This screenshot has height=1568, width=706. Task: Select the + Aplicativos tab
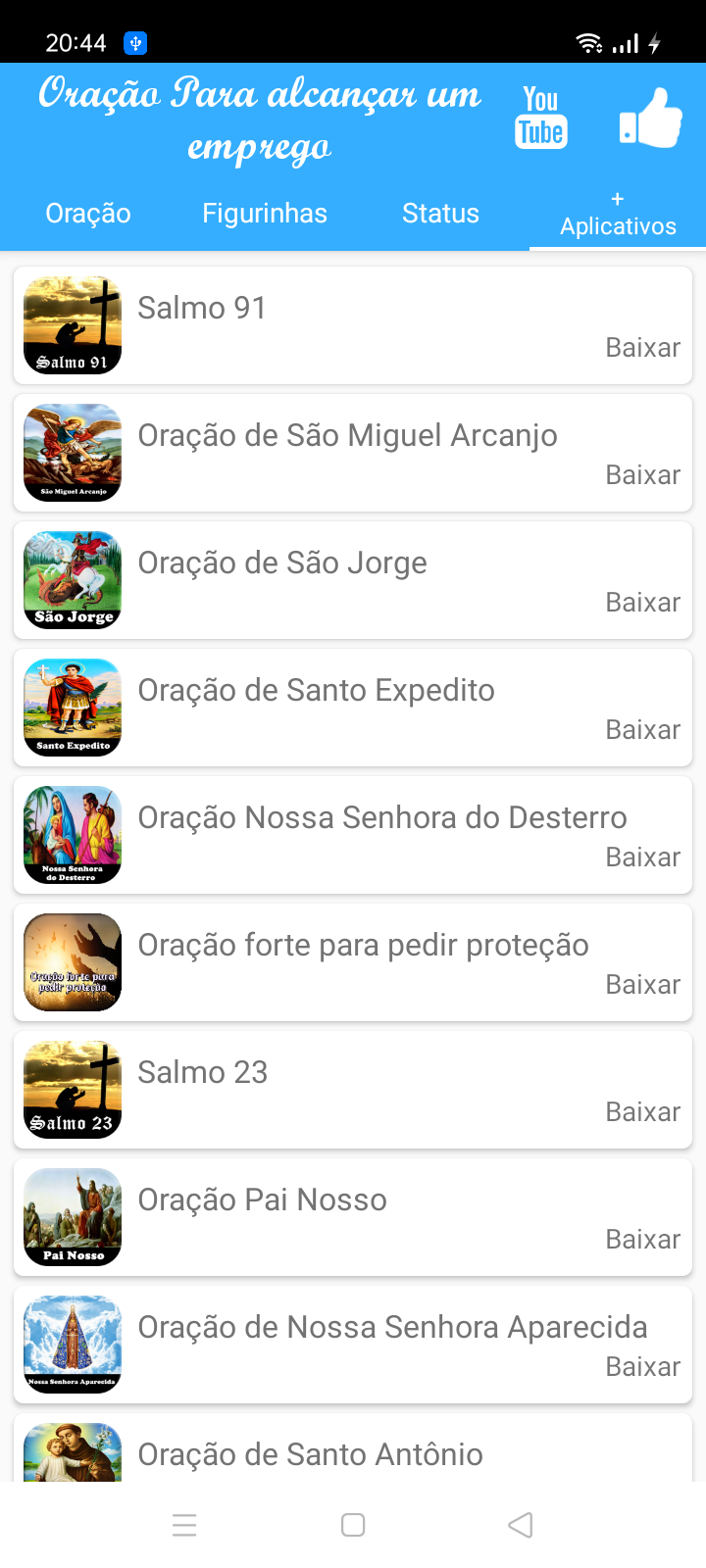tap(618, 213)
